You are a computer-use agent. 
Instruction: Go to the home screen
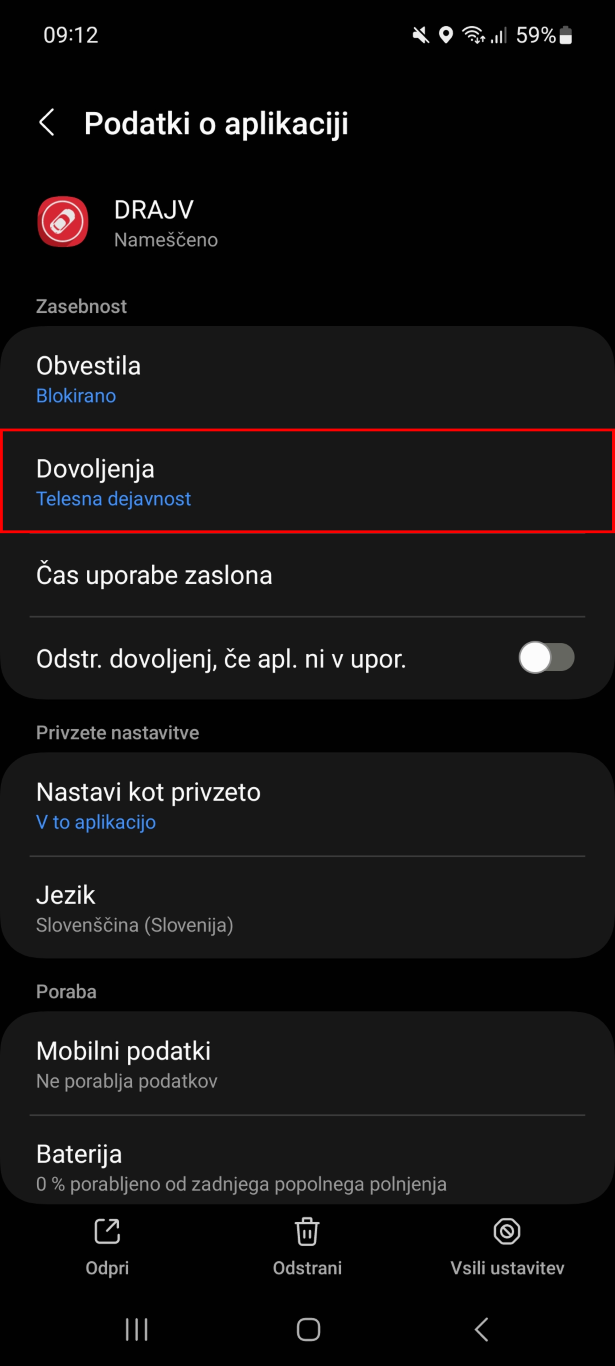[x=308, y=1329]
